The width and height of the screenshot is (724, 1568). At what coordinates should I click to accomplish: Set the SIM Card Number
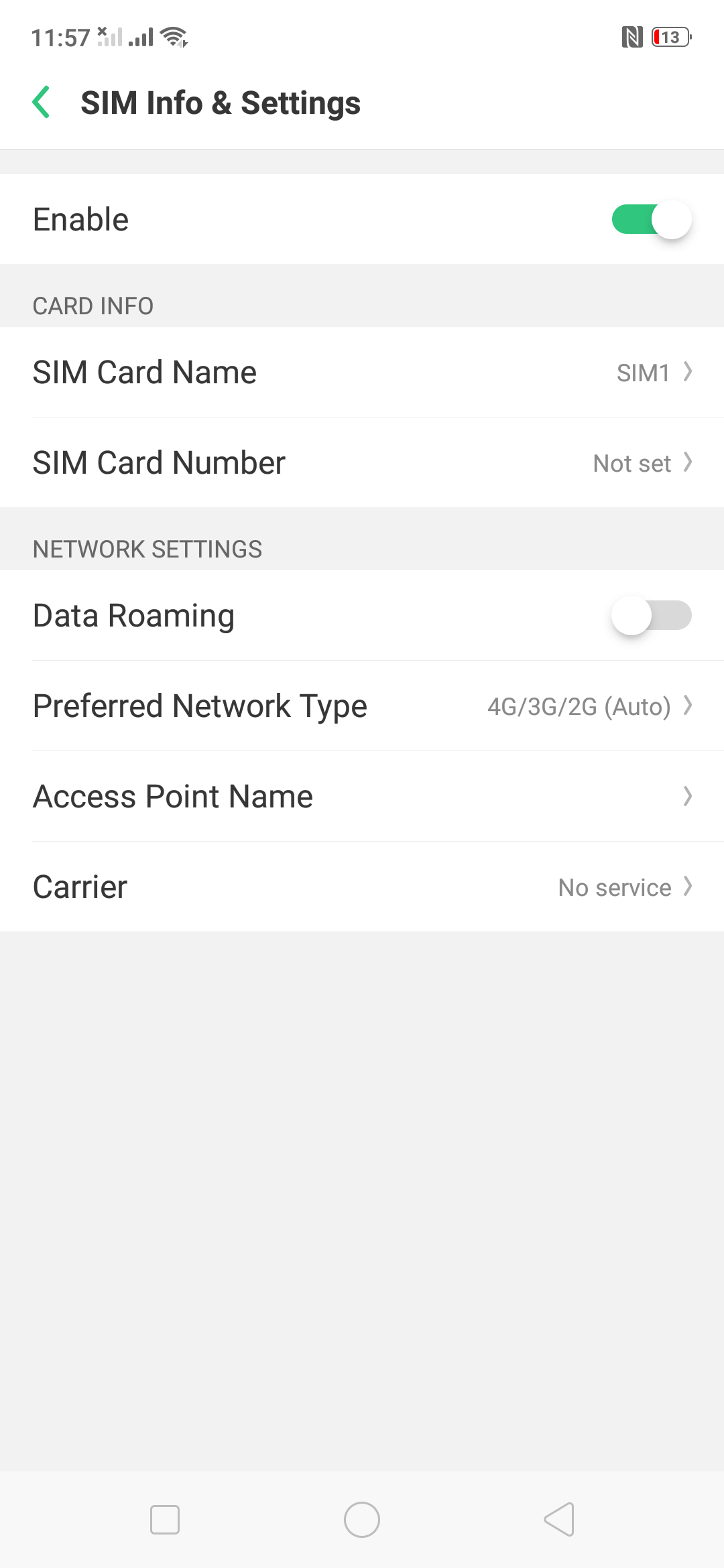coord(362,463)
